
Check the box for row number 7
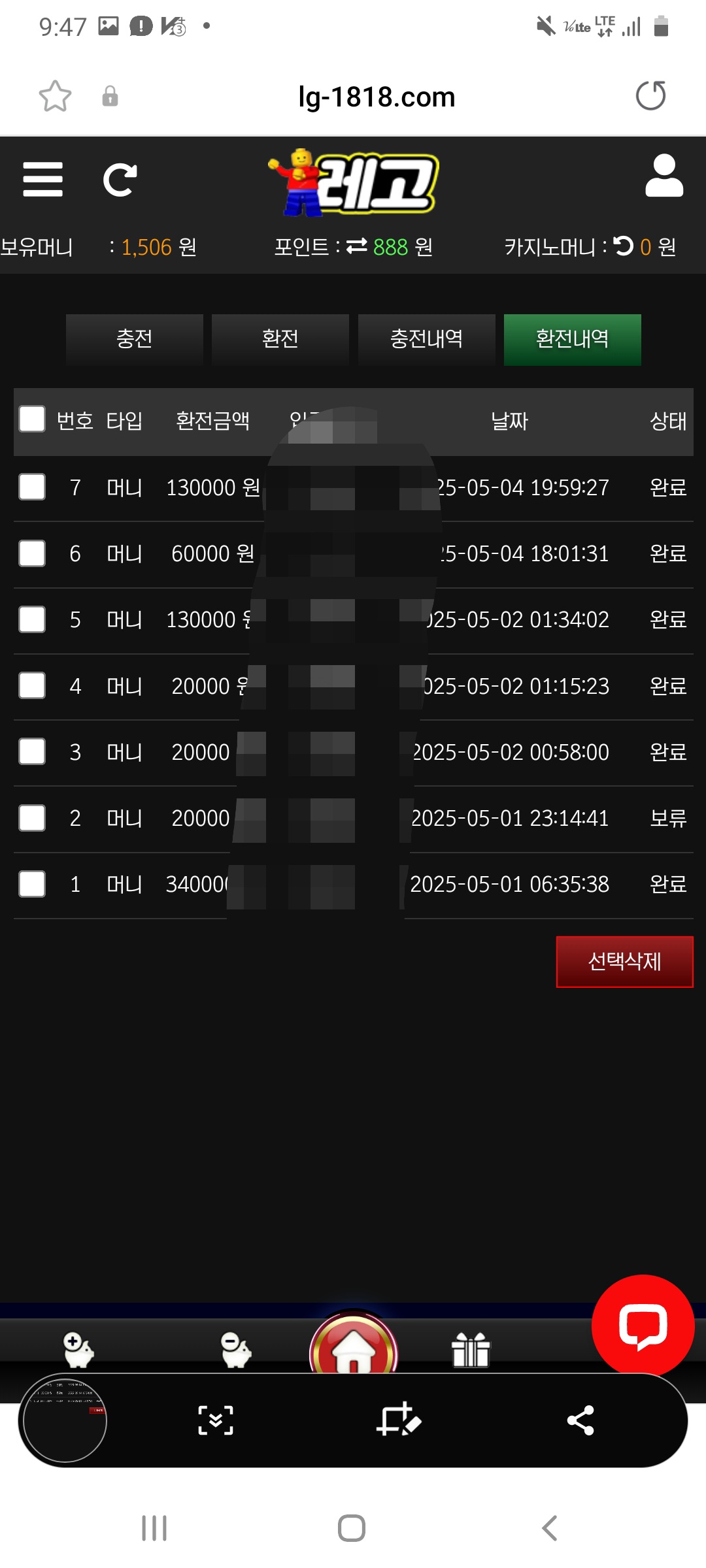click(x=32, y=487)
